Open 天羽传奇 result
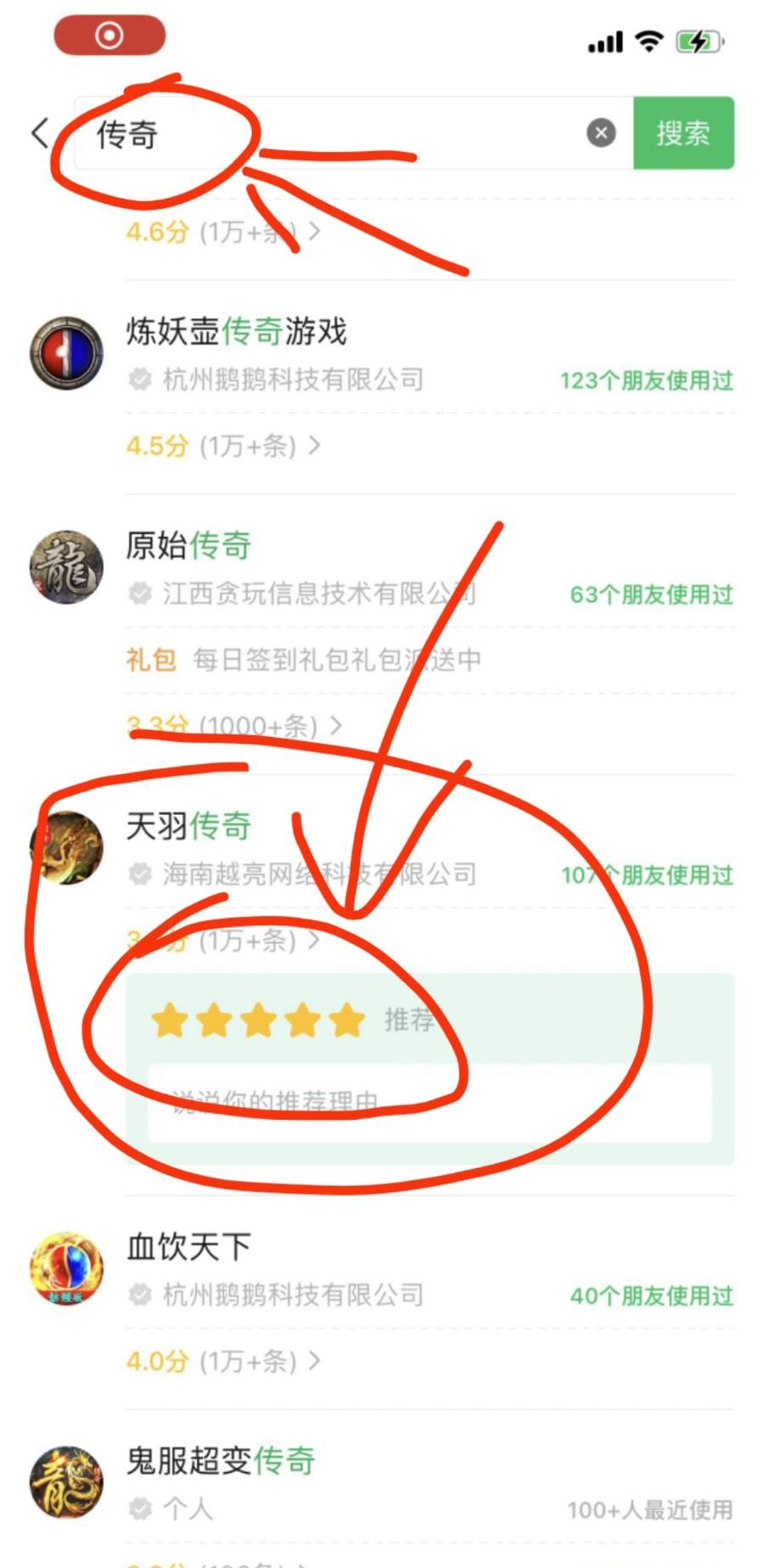Viewport: 764px width, 1568px height. point(188,825)
